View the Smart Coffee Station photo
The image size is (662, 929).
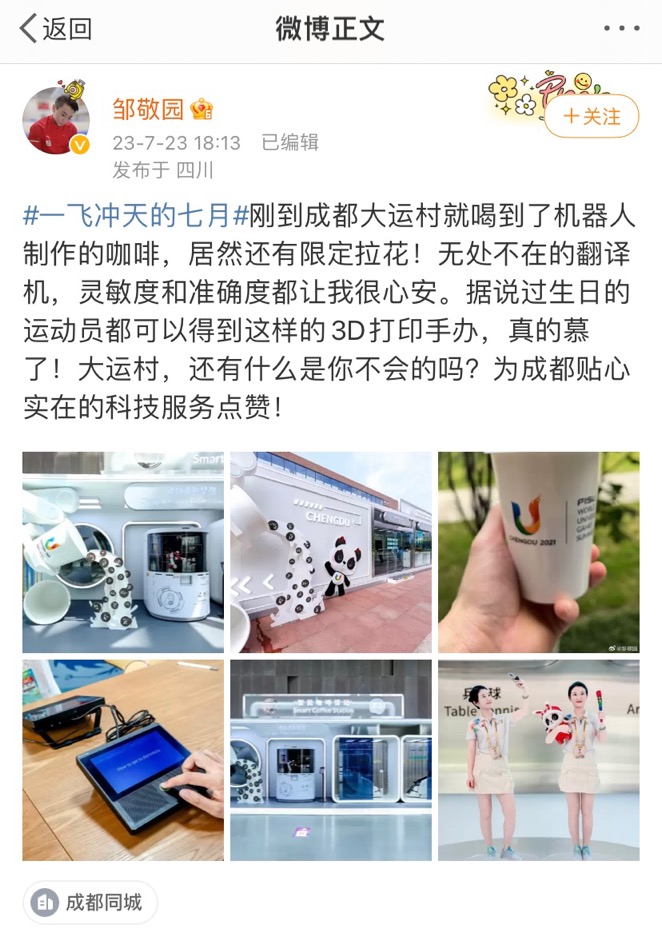(331, 760)
